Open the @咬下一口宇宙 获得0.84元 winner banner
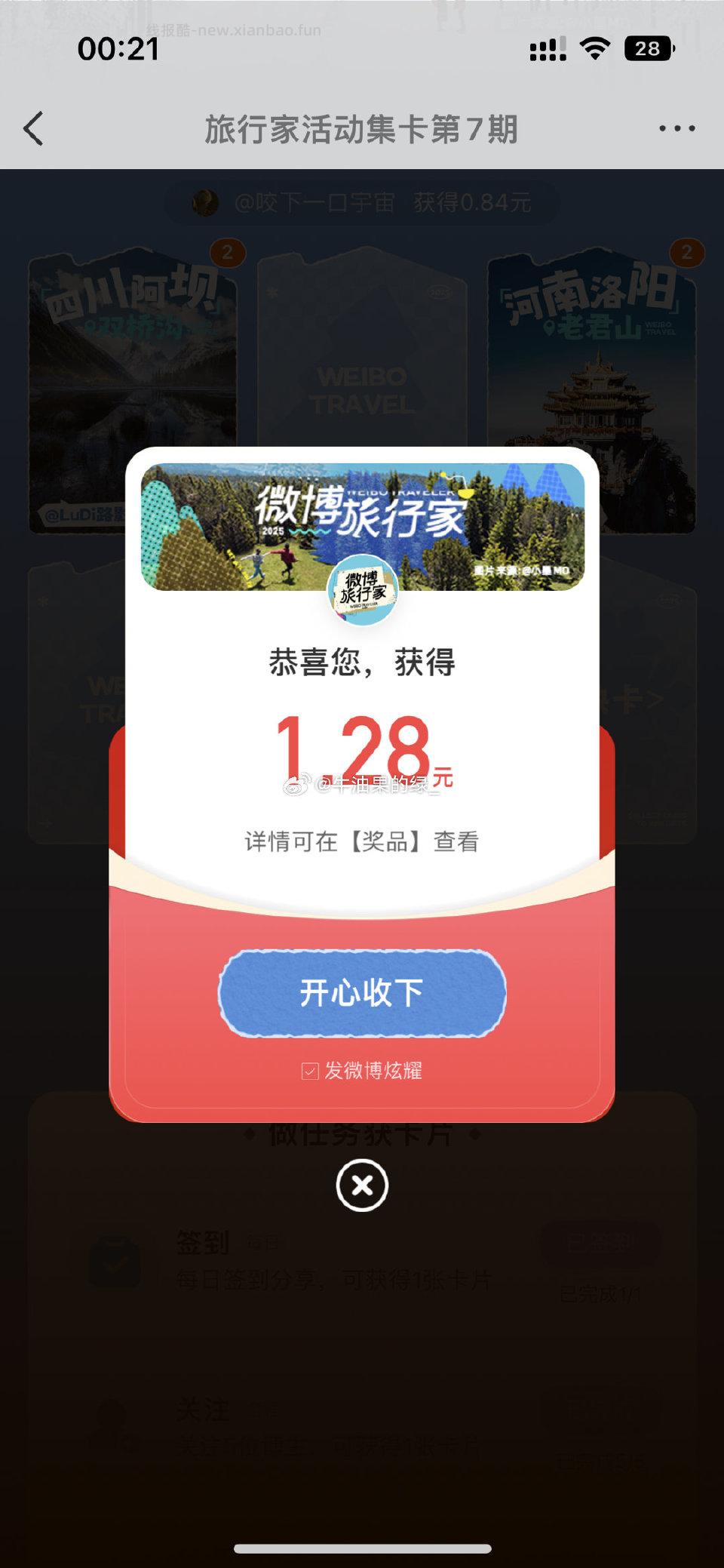The height and width of the screenshot is (1568, 724). pyautogui.click(x=362, y=201)
